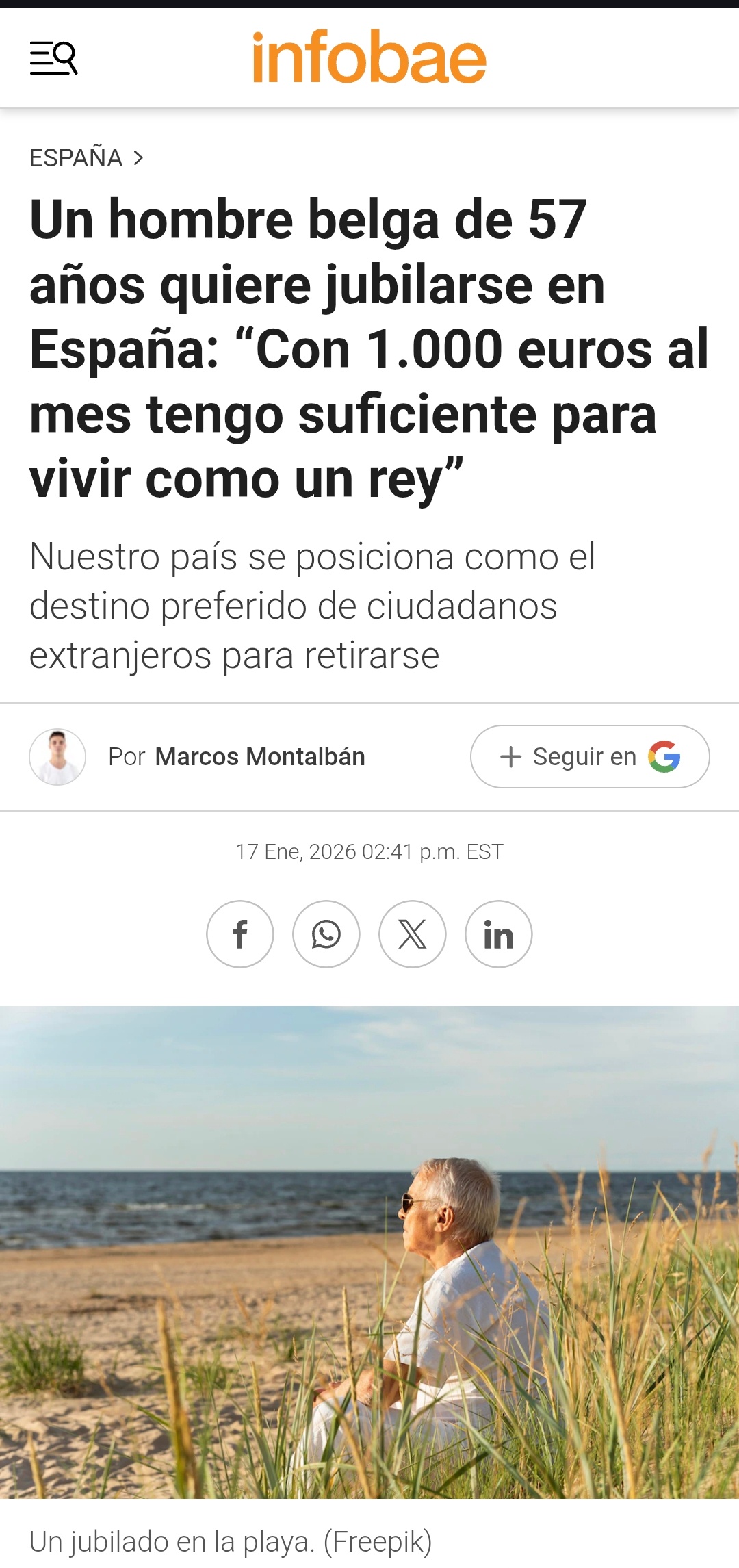The height and width of the screenshot is (1568, 739).
Task: Follow infobae with Seguir en Google
Action: [590, 757]
